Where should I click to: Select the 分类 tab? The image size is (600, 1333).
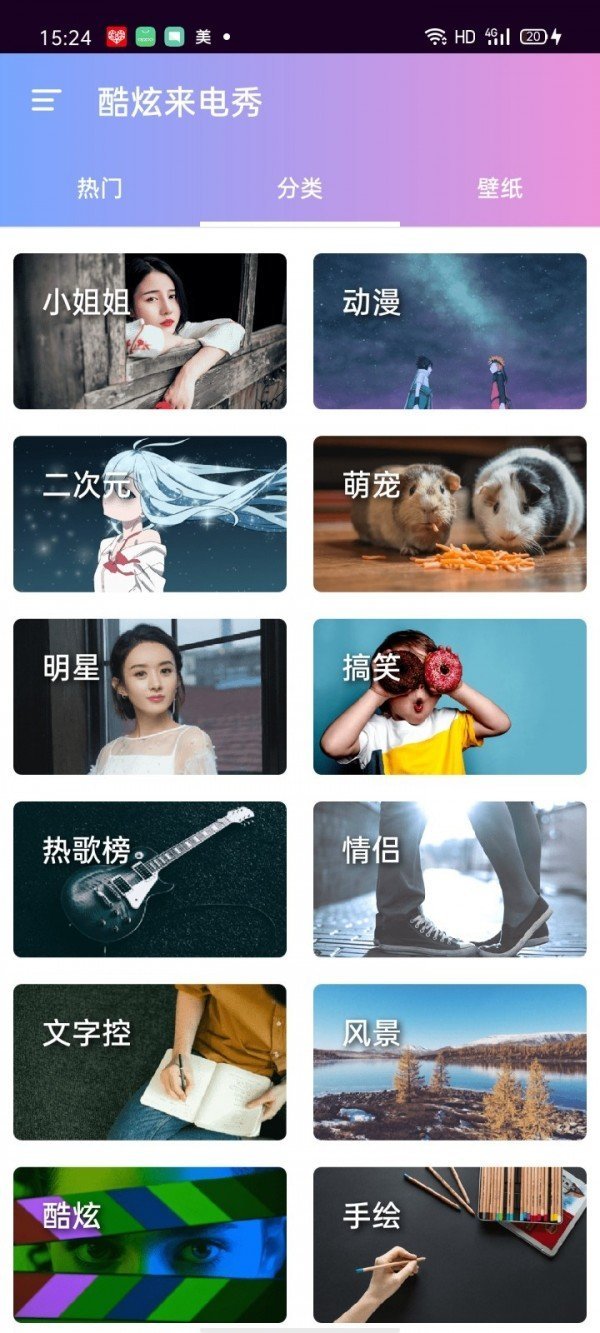(x=300, y=188)
